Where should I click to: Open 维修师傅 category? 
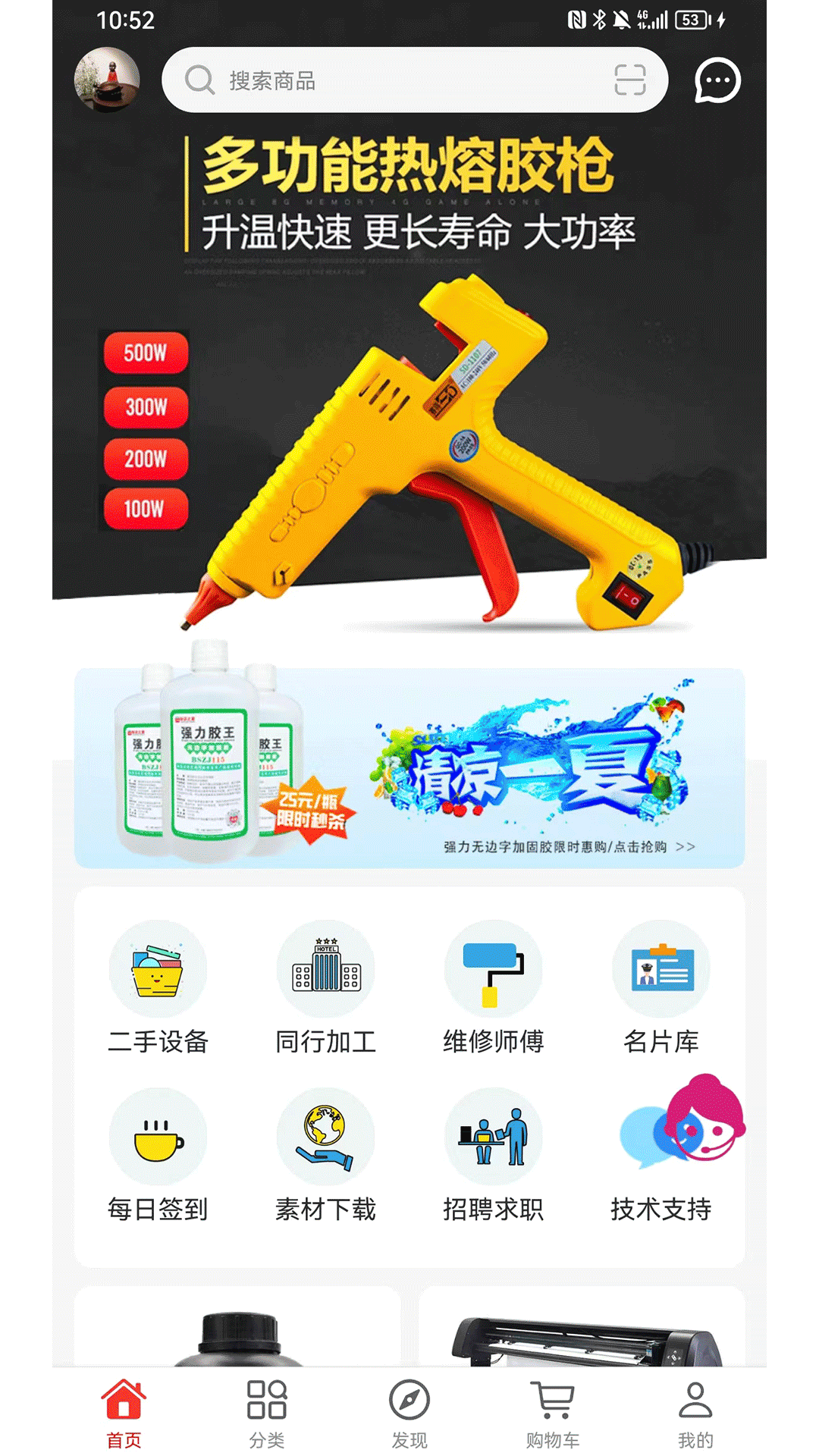pos(493,987)
